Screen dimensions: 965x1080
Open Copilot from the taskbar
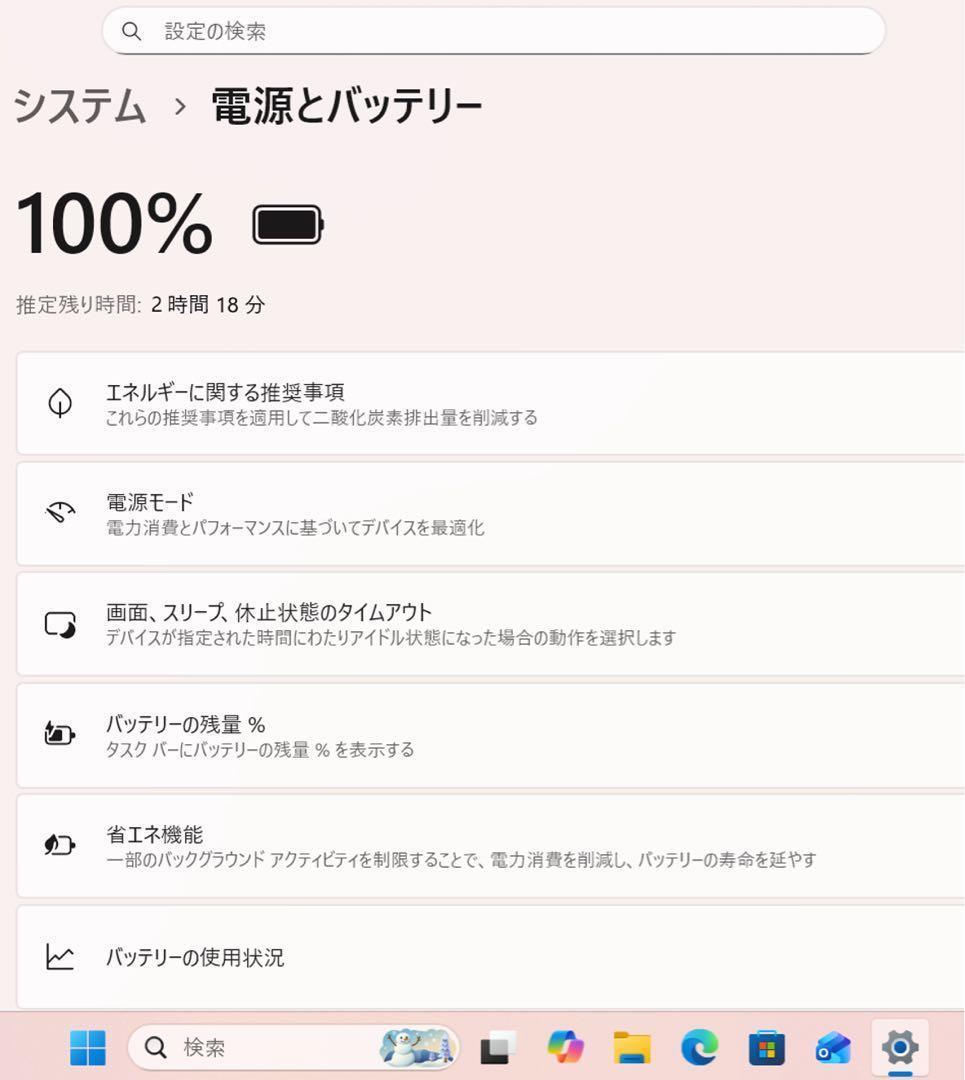565,1048
